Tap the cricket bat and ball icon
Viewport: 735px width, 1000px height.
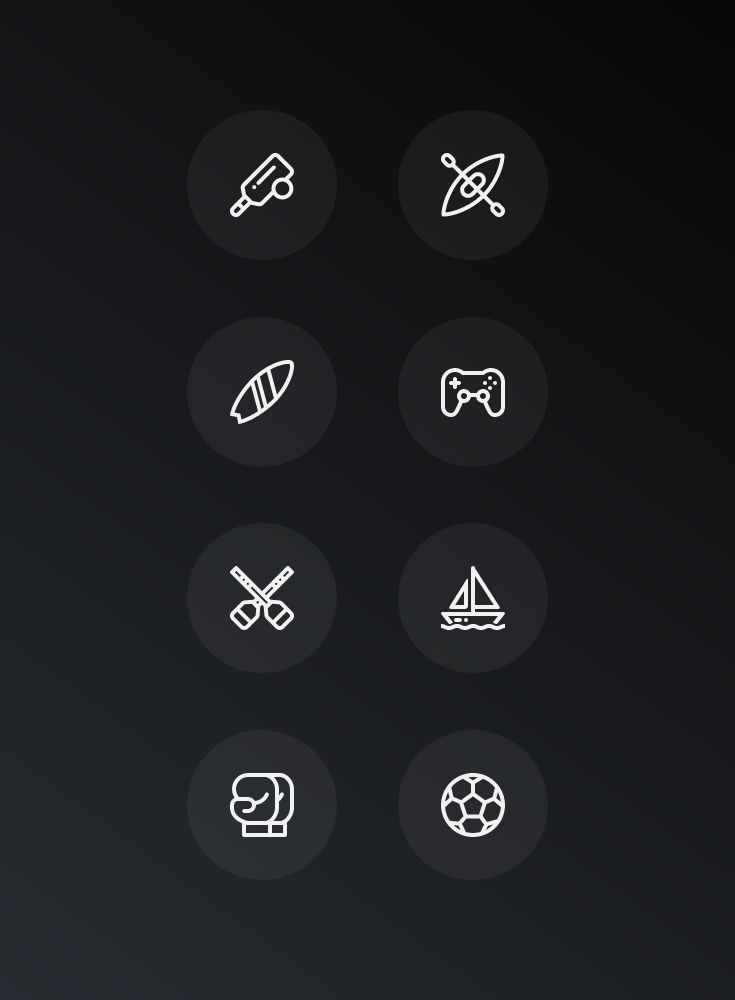(x=262, y=185)
